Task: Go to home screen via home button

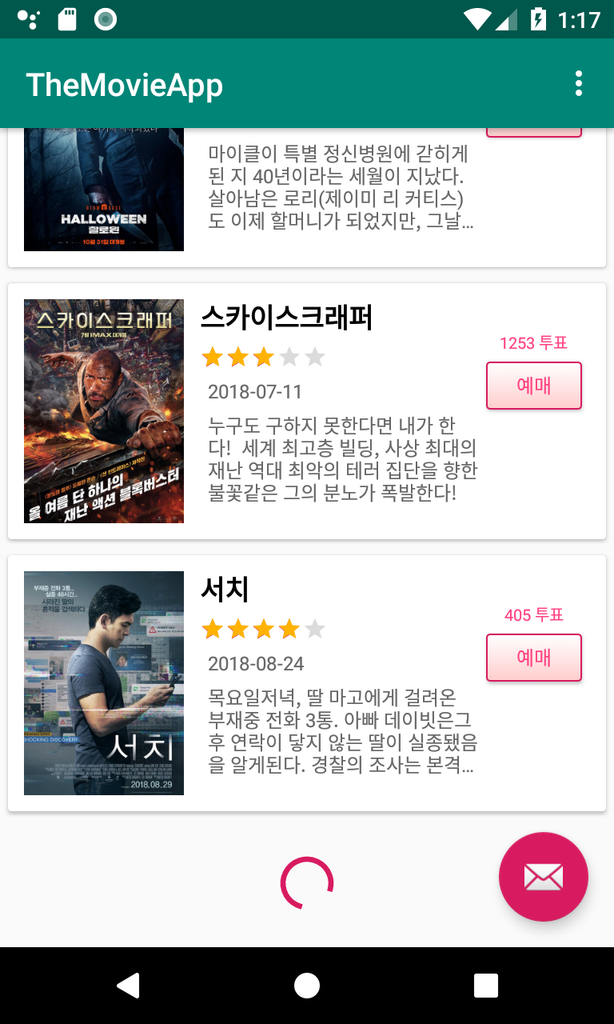Action: click(307, 986)
